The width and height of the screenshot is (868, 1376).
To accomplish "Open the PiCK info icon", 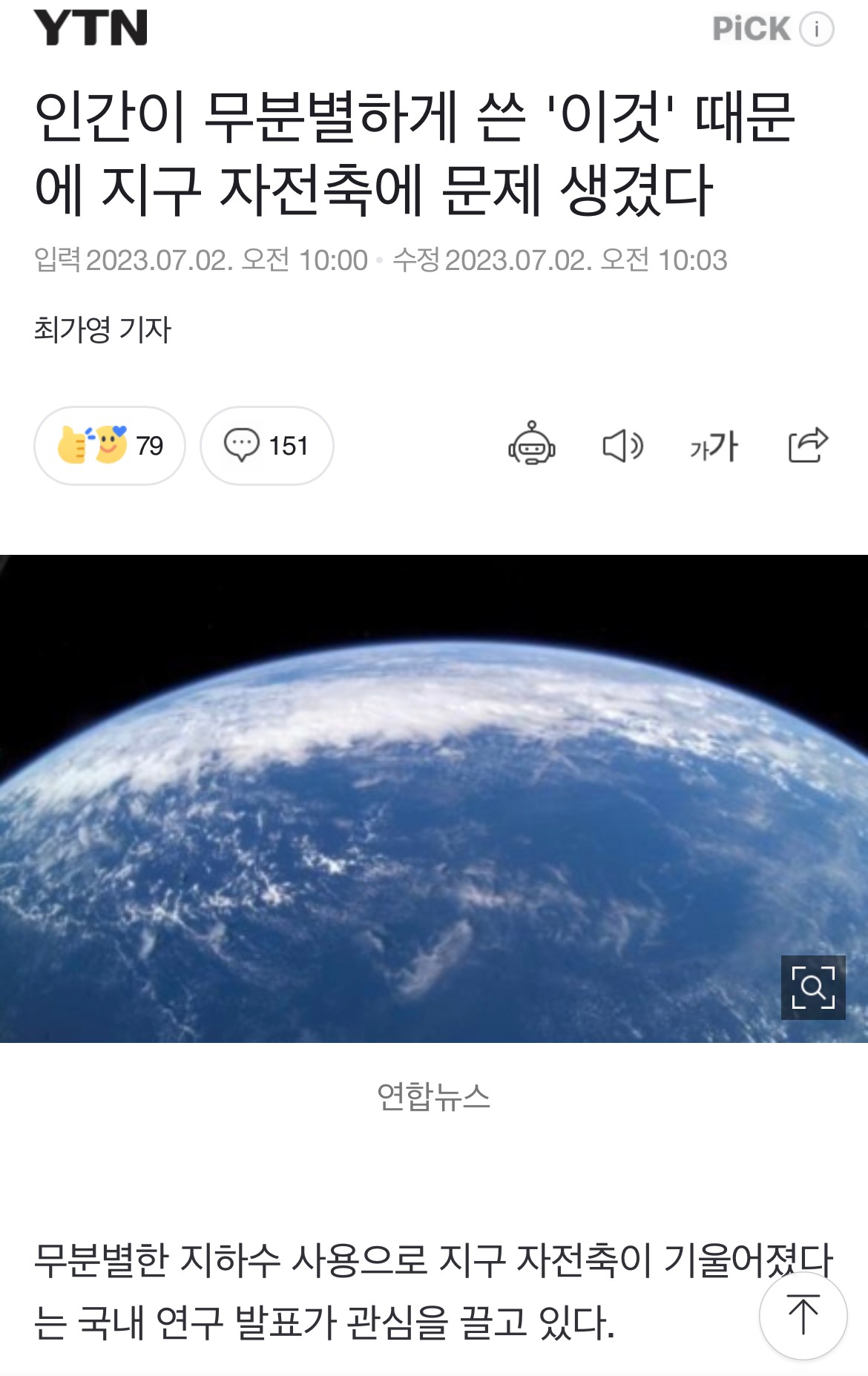I will pos(817,30).
